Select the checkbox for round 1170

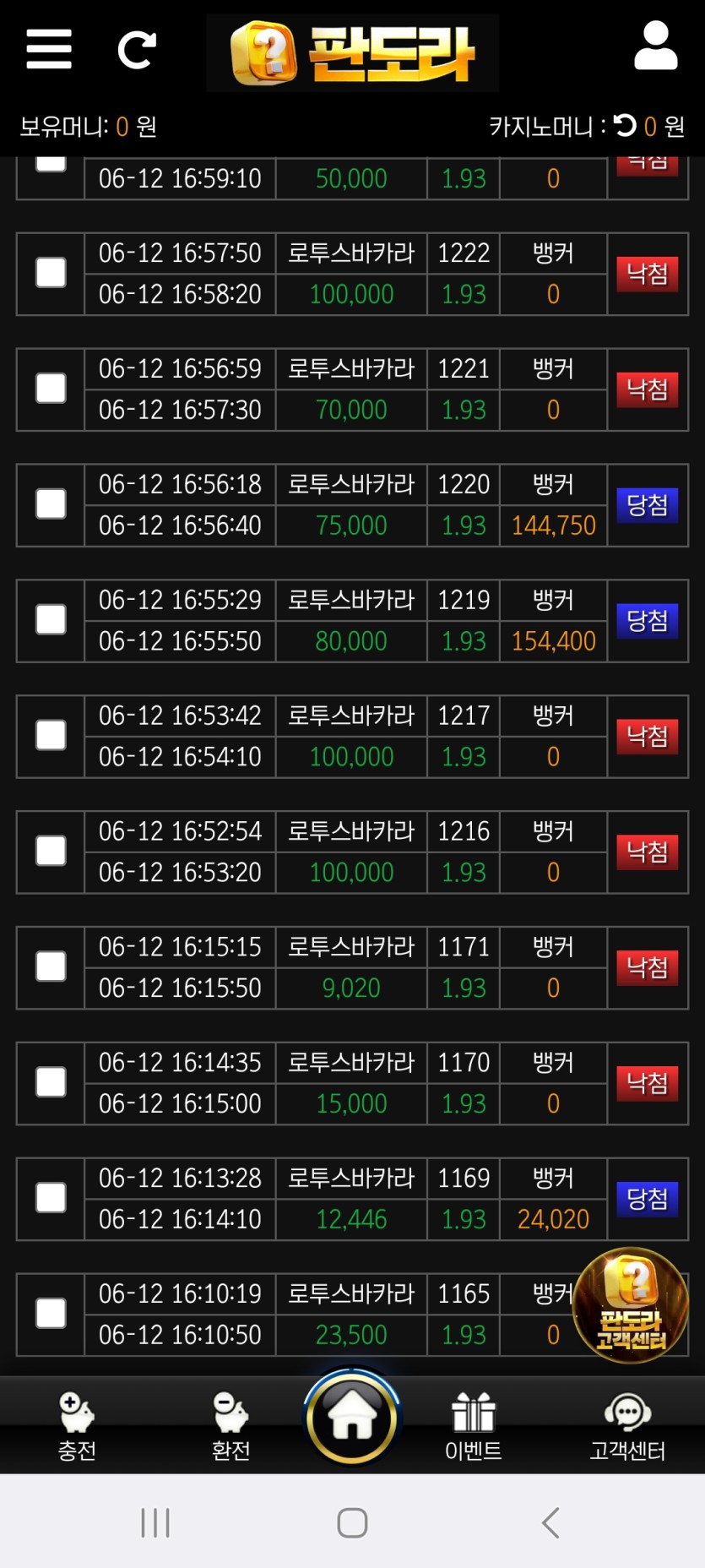coord(51,1083)
